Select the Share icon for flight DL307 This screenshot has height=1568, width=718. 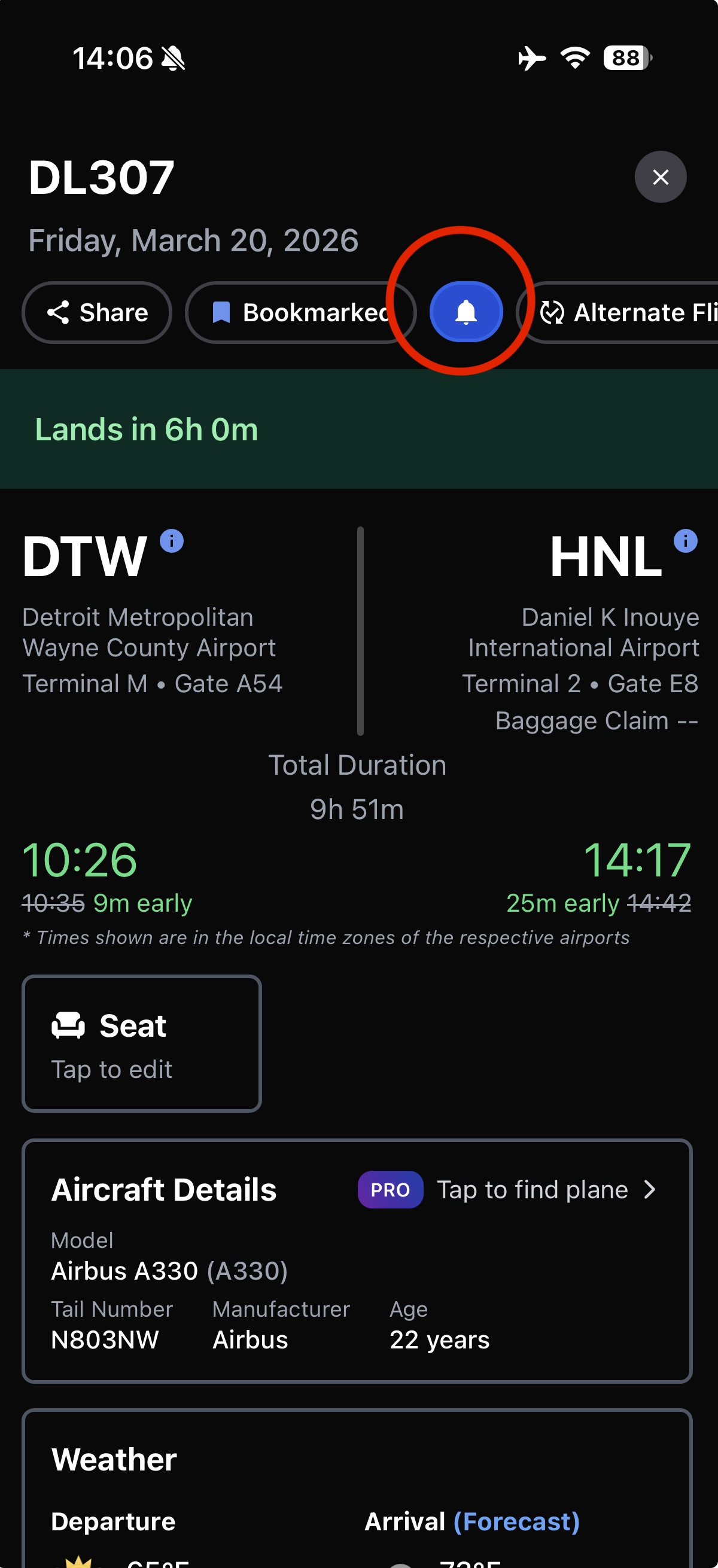click(59, 312)
